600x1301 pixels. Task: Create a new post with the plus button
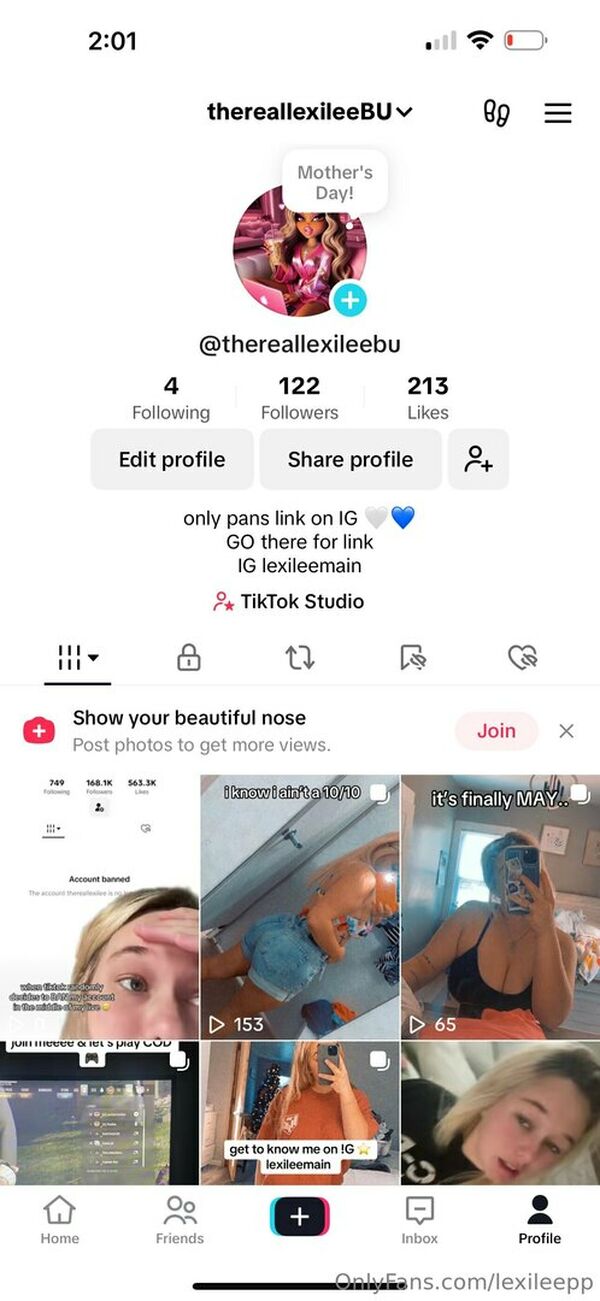coord(300,1216)
